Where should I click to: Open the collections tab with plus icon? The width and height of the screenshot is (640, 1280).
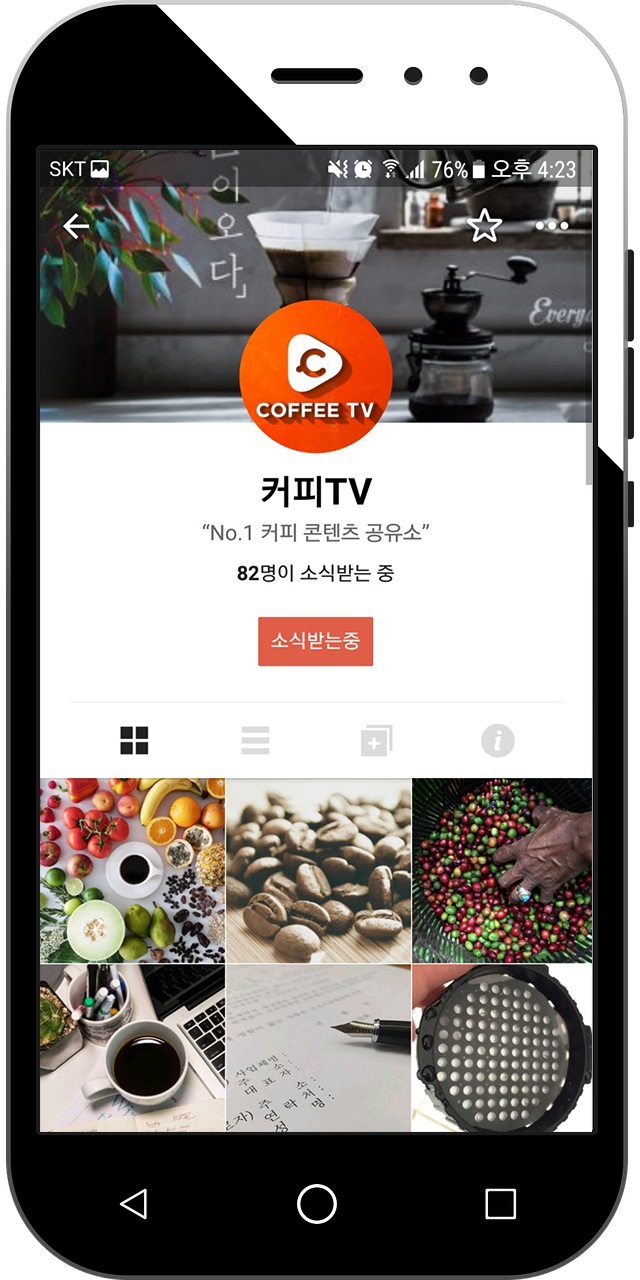pos(376,741)
